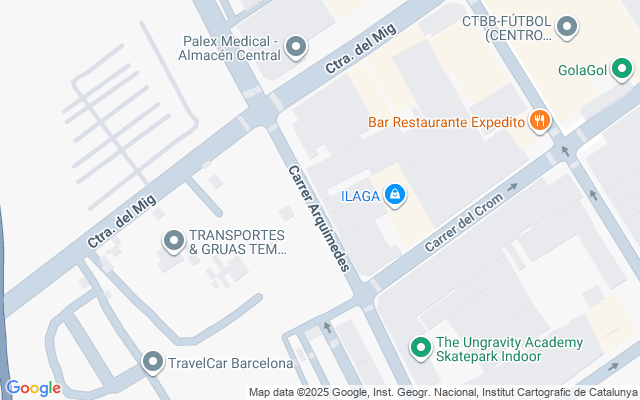Open the Google logo link

(32, 388)
